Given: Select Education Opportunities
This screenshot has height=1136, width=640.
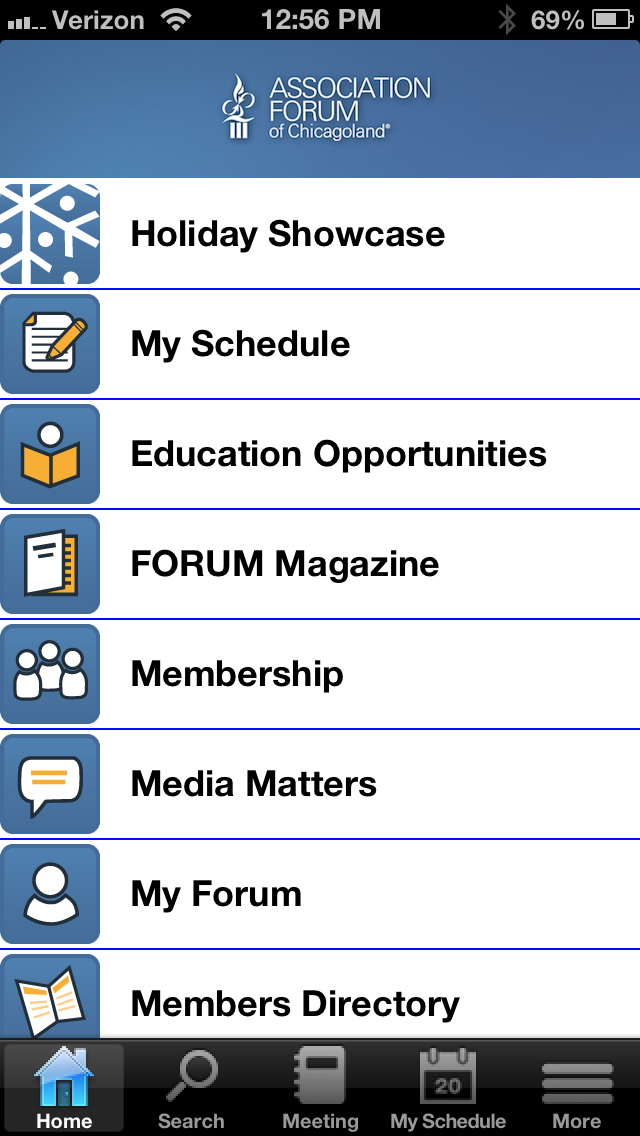Looking at the screenshot, I should tap(320, 454).
